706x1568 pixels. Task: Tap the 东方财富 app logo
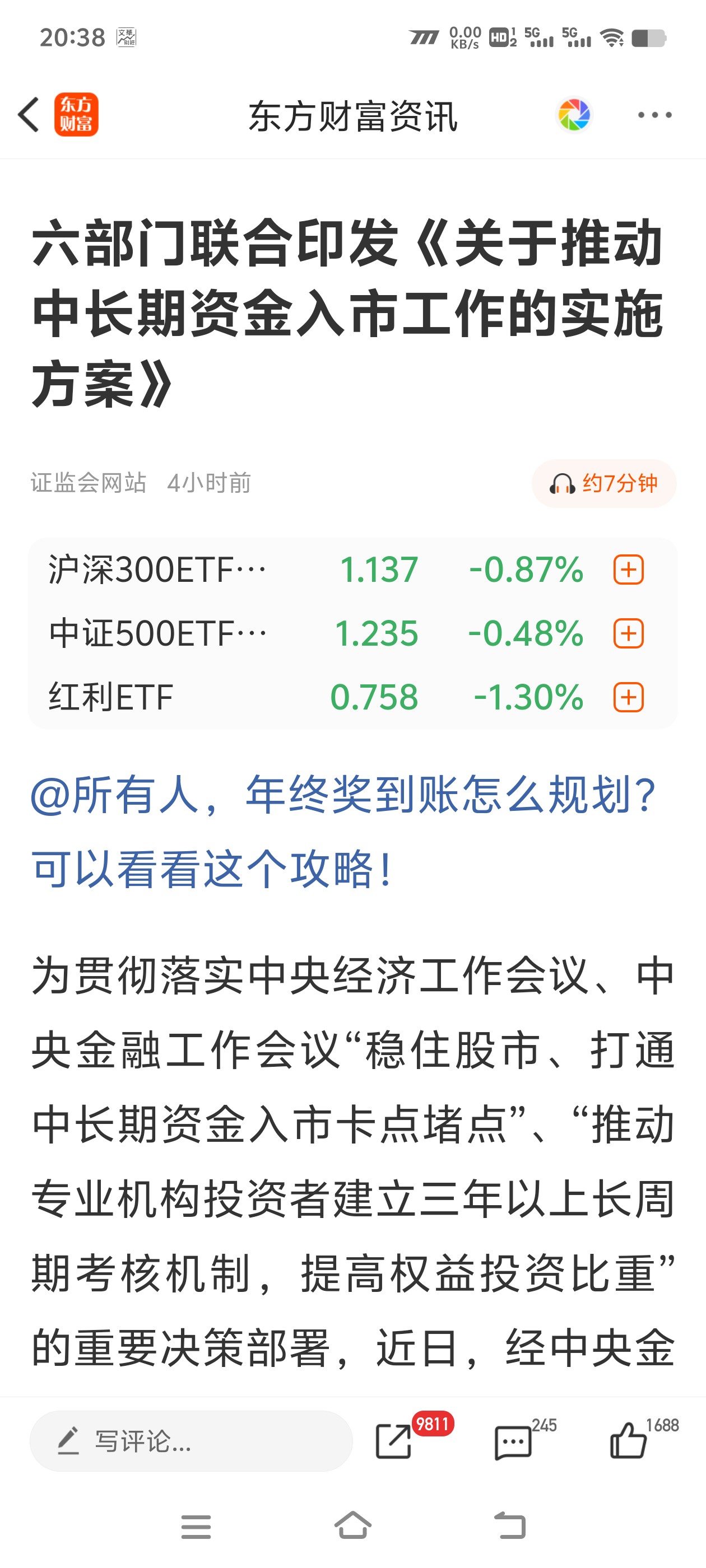77,114
